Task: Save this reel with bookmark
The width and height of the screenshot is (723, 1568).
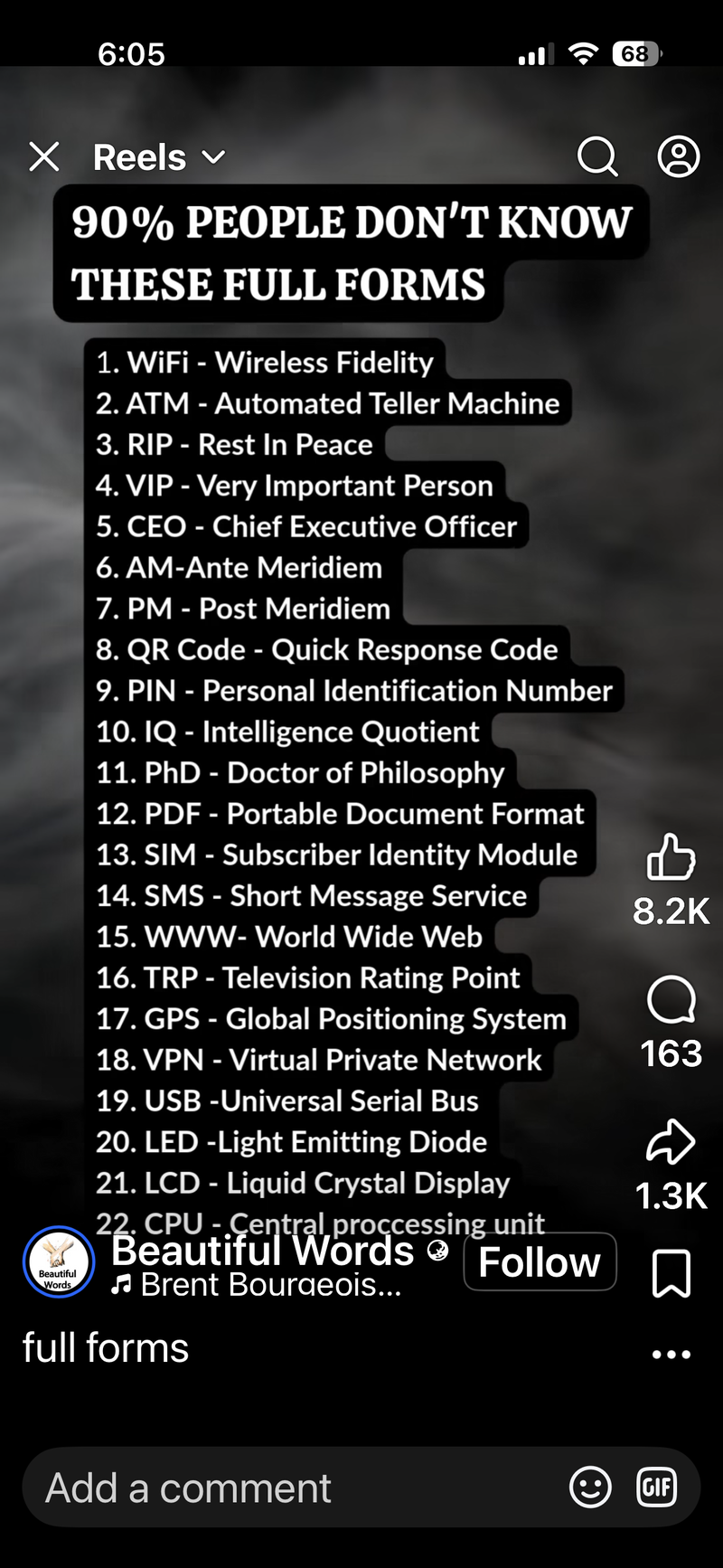Action: 671,1273
